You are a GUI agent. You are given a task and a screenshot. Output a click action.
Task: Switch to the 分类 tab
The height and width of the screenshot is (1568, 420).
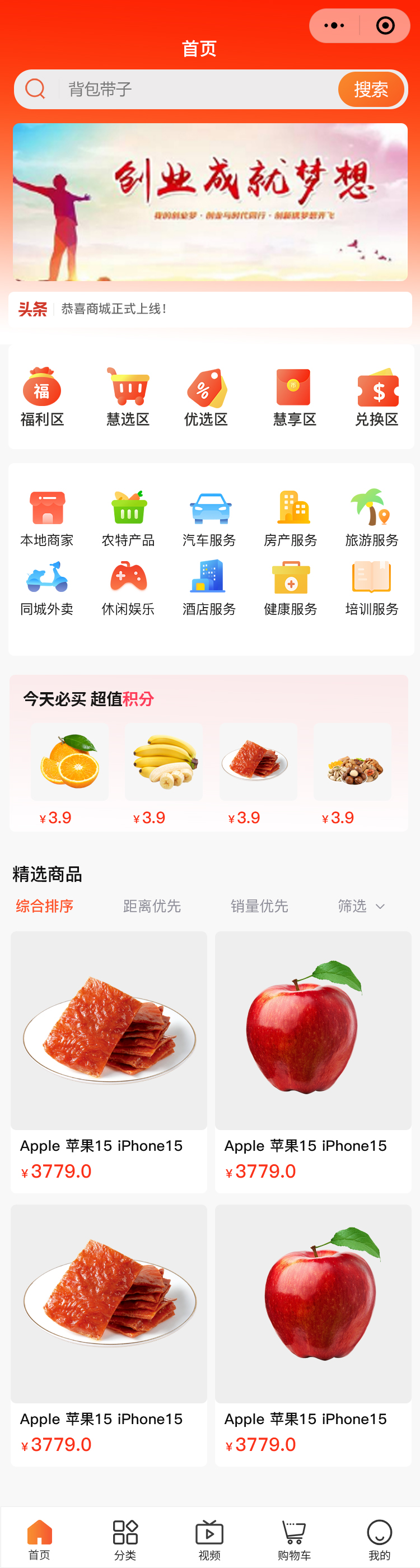point(125,1539)
